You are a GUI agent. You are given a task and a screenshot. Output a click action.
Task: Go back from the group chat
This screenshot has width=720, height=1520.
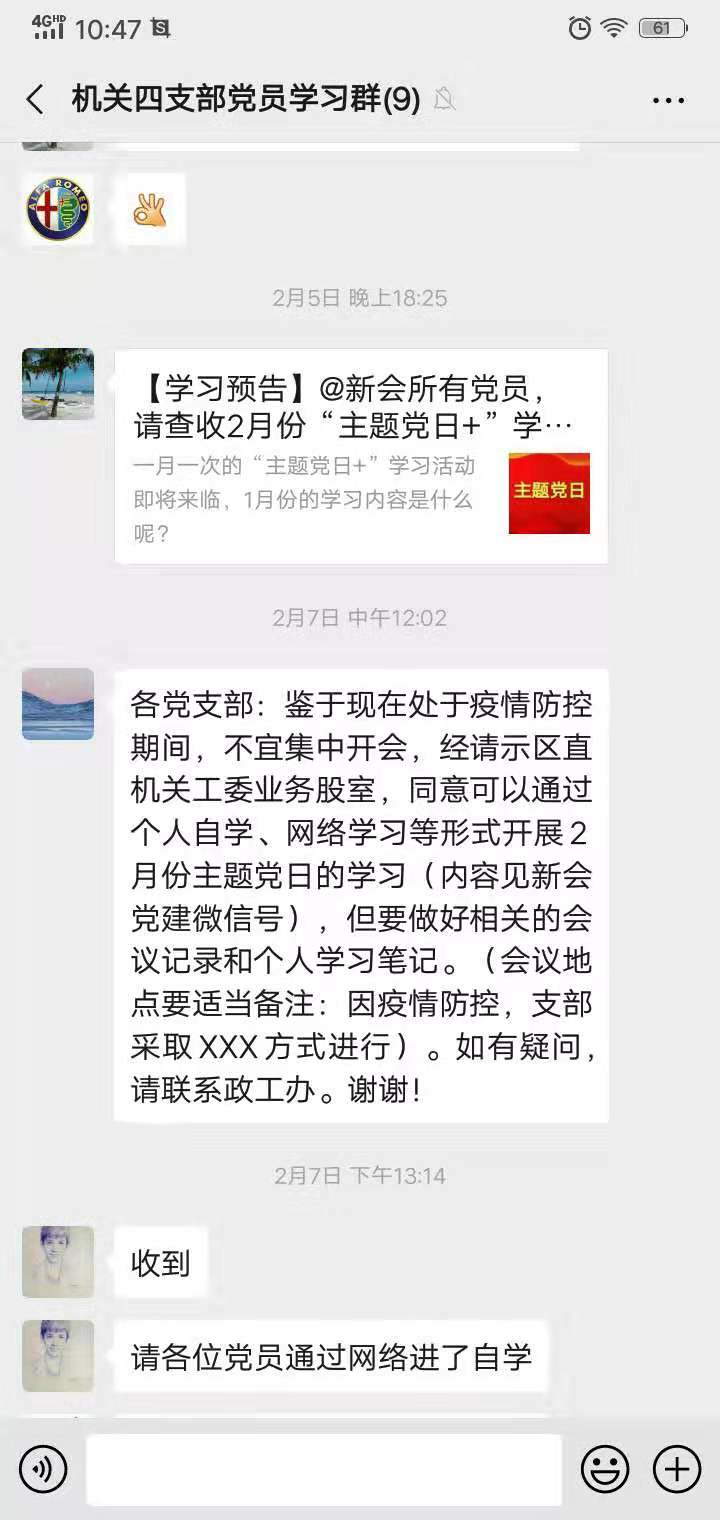[x=36, y=99]
